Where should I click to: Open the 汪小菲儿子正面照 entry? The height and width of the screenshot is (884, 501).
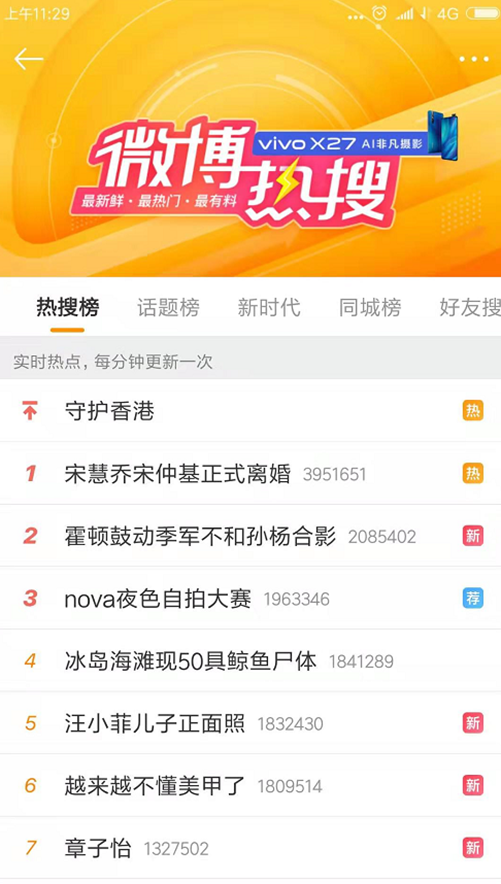click(250, 723)
